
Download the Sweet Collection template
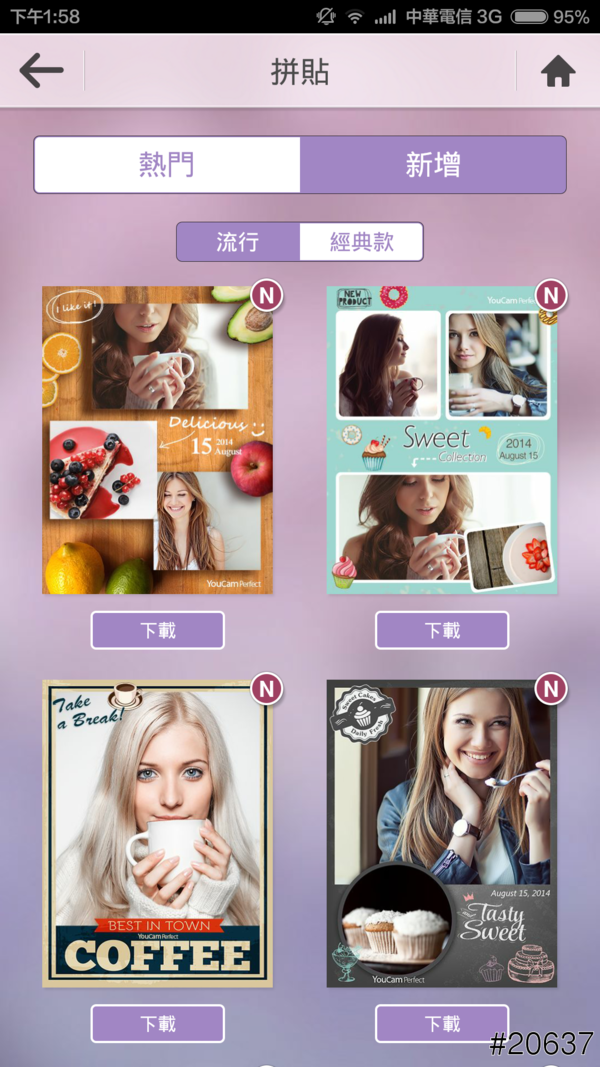pyautogui.click(x=442, y=630)
